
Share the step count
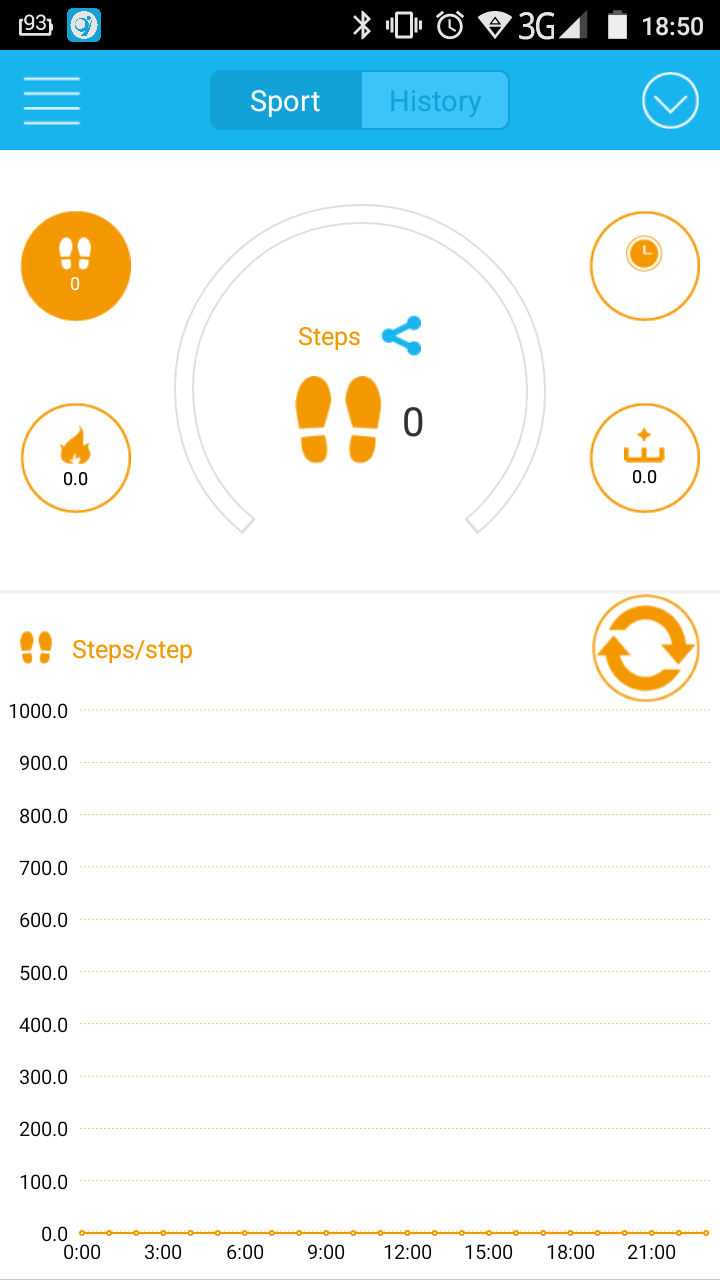[x=402, y=336]
